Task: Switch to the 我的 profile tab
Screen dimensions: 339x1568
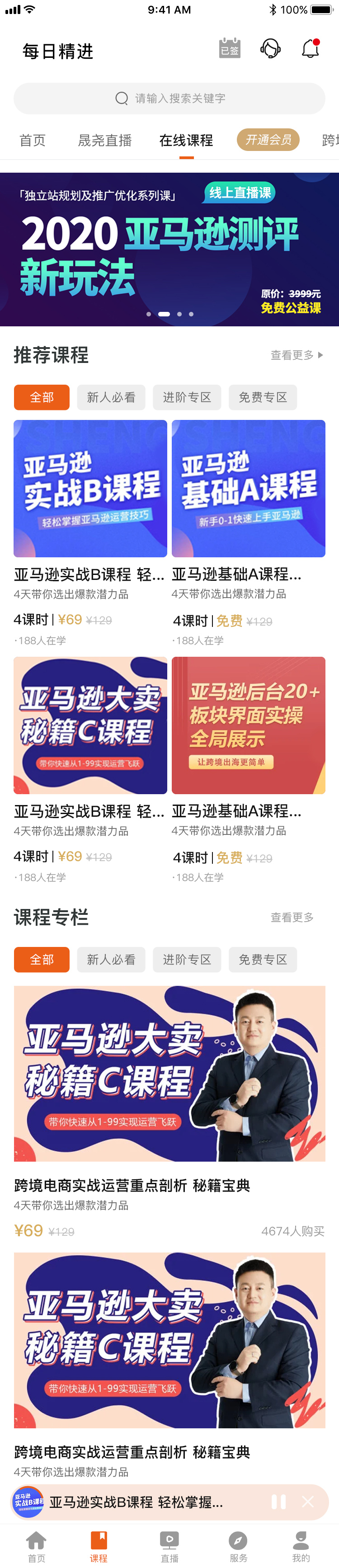Action: [301, 1547]
